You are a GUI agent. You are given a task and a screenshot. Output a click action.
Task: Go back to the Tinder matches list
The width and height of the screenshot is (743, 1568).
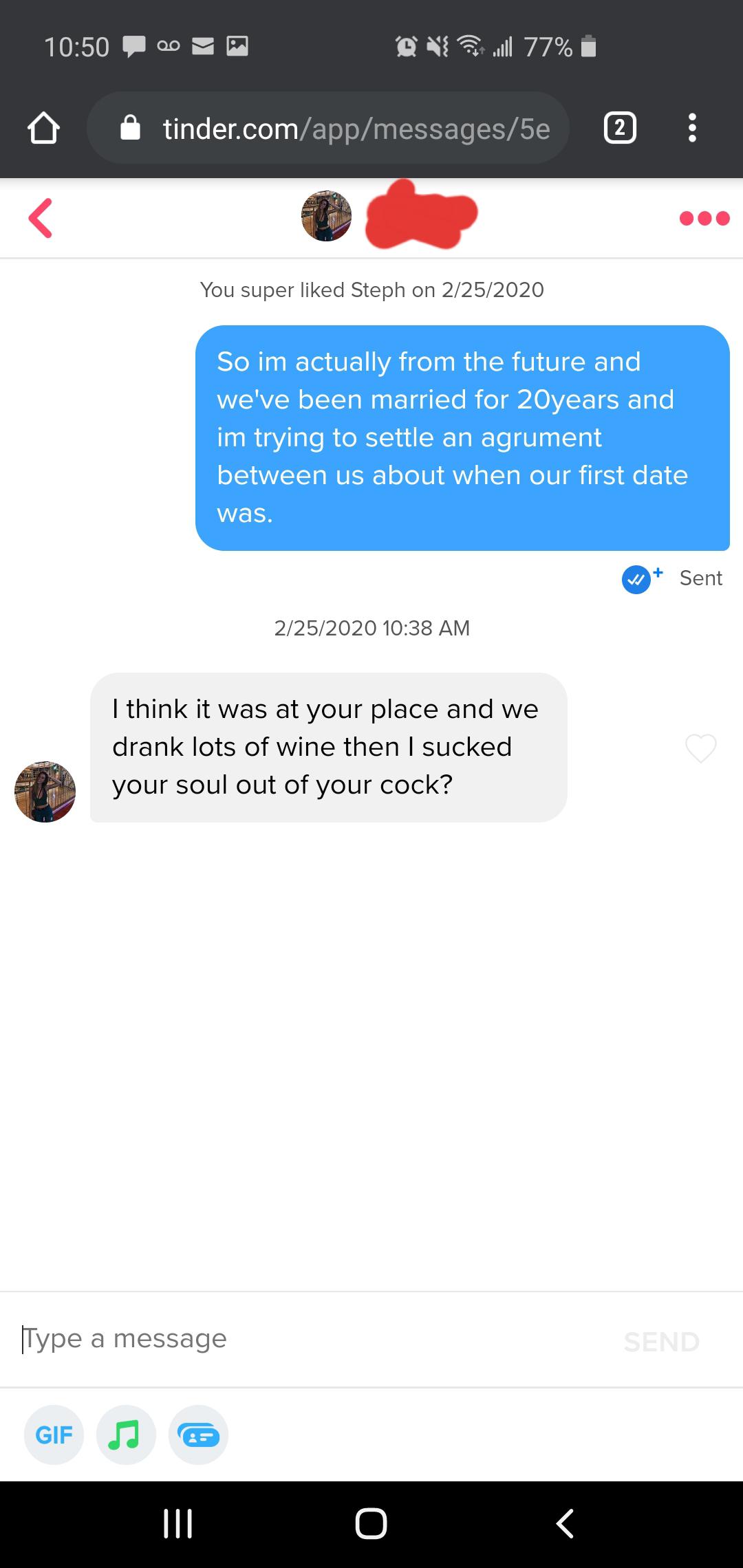click(41, 218)
